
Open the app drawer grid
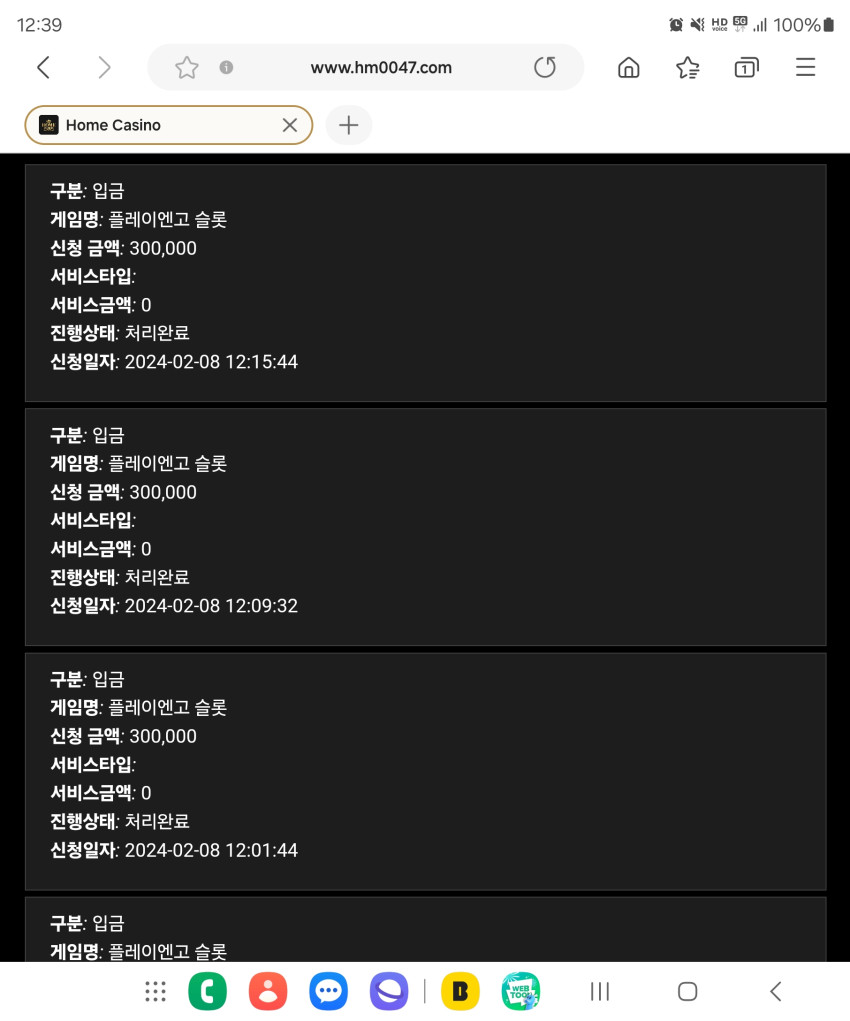[155, 991]
